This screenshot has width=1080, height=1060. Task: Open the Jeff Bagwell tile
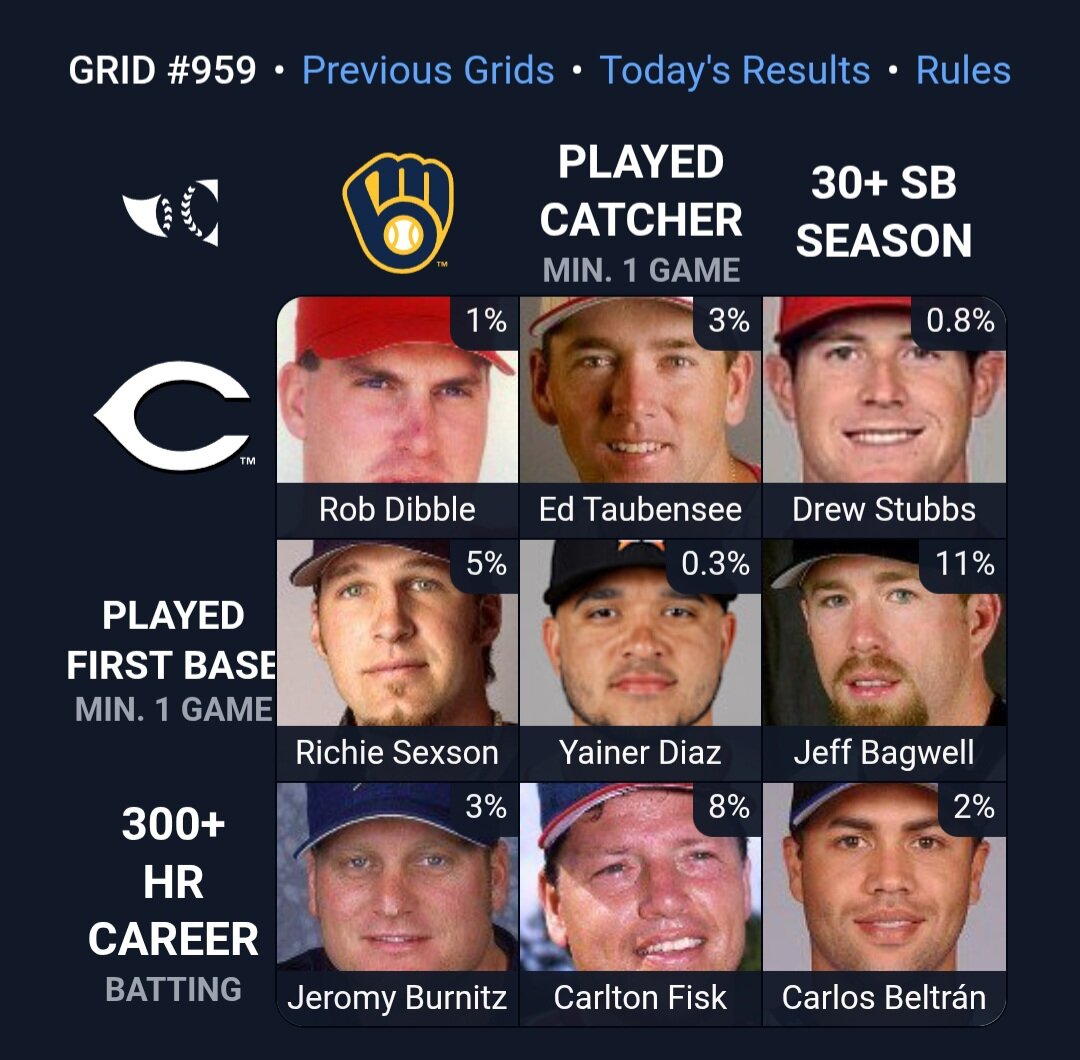884,658
